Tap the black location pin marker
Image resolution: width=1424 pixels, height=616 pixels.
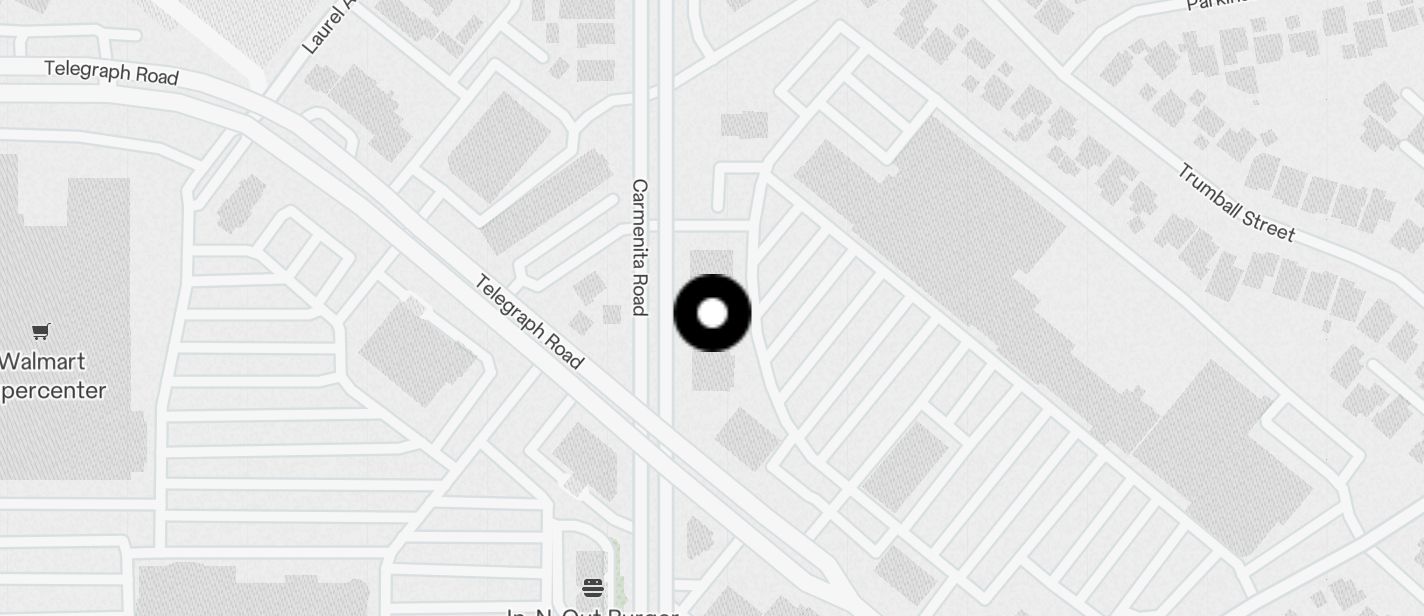click(712, 313)
